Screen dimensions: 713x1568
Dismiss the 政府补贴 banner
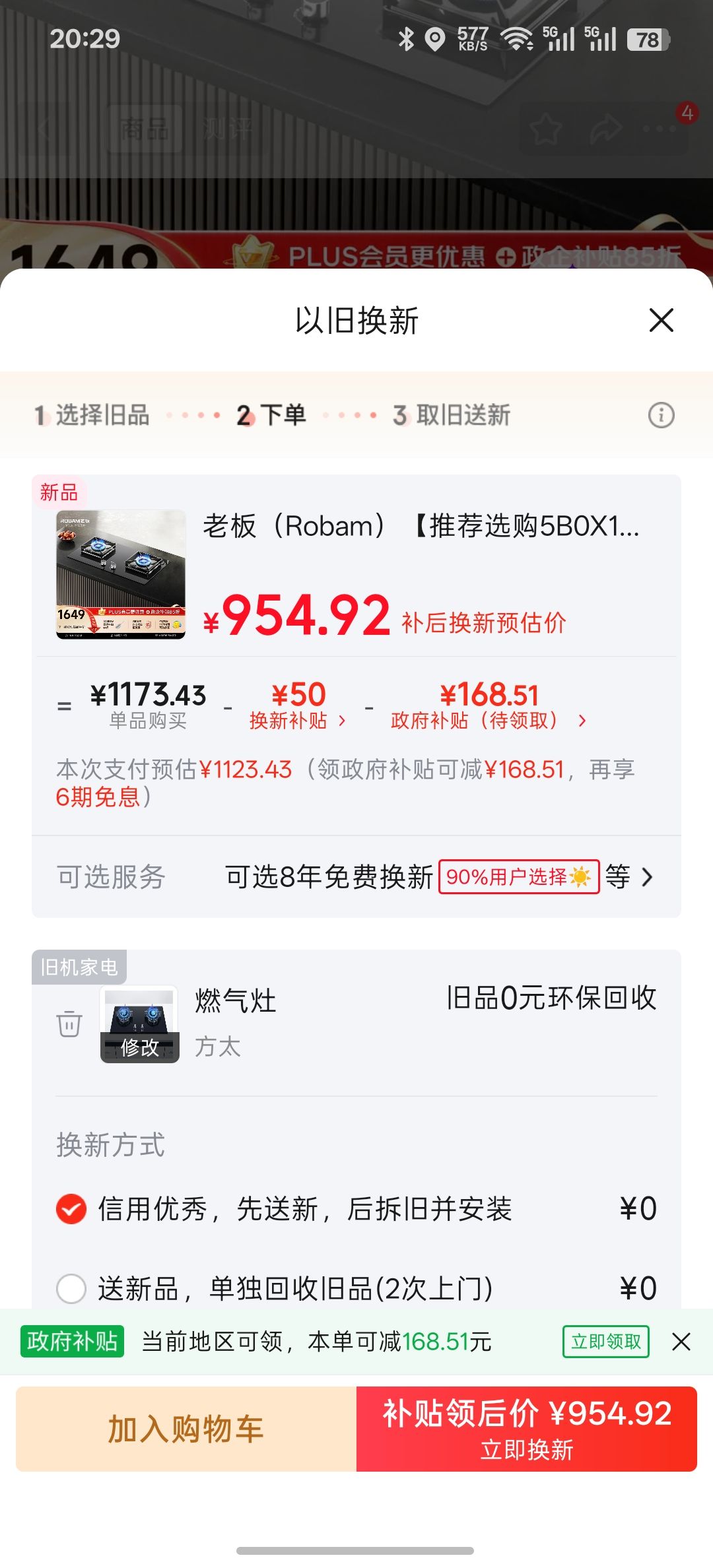click(681, 1342)
